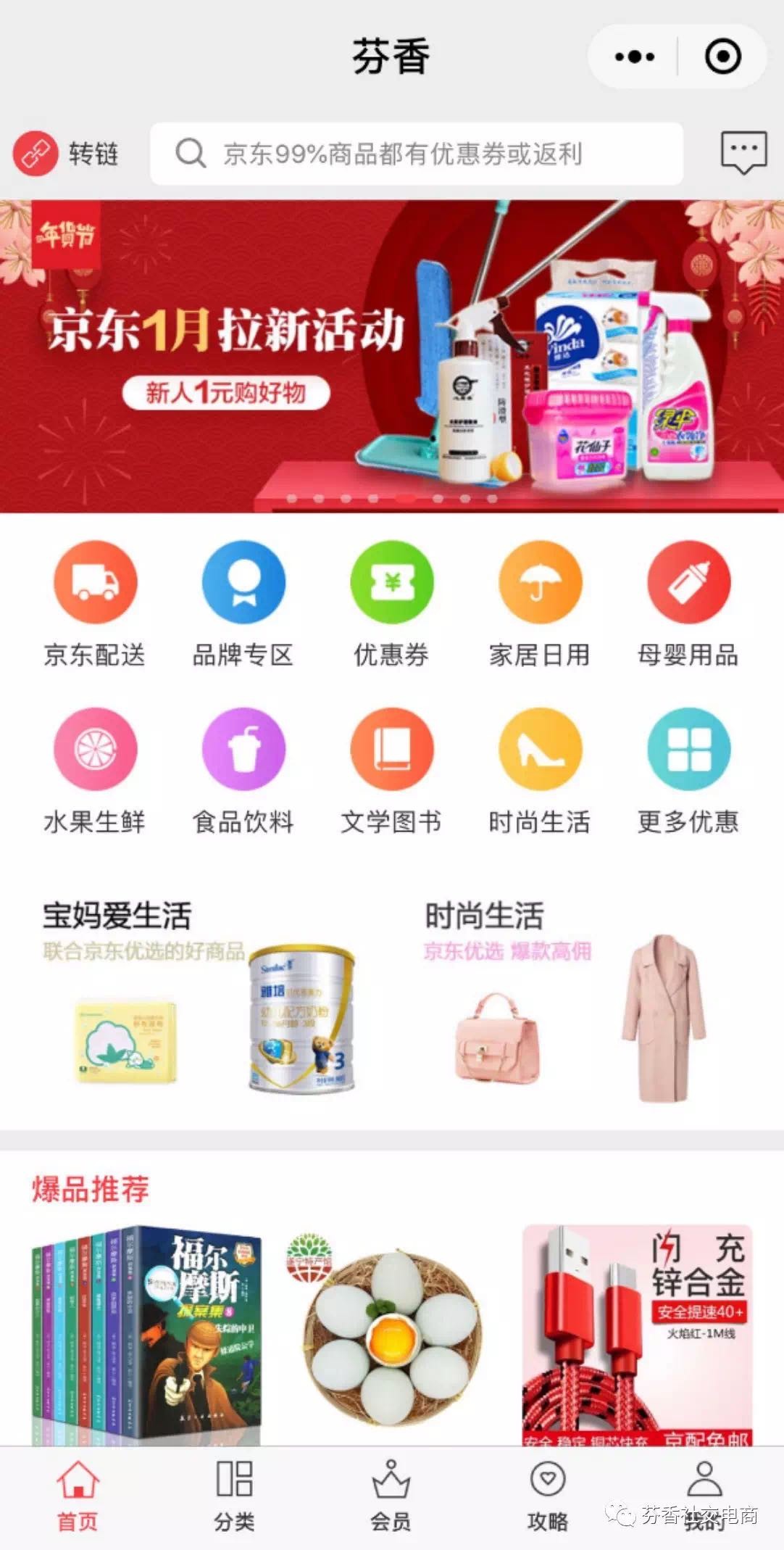Select the 更多优惠 more deals icon
This screenshot has height=1550, width=784.
[x=688, y=770]
